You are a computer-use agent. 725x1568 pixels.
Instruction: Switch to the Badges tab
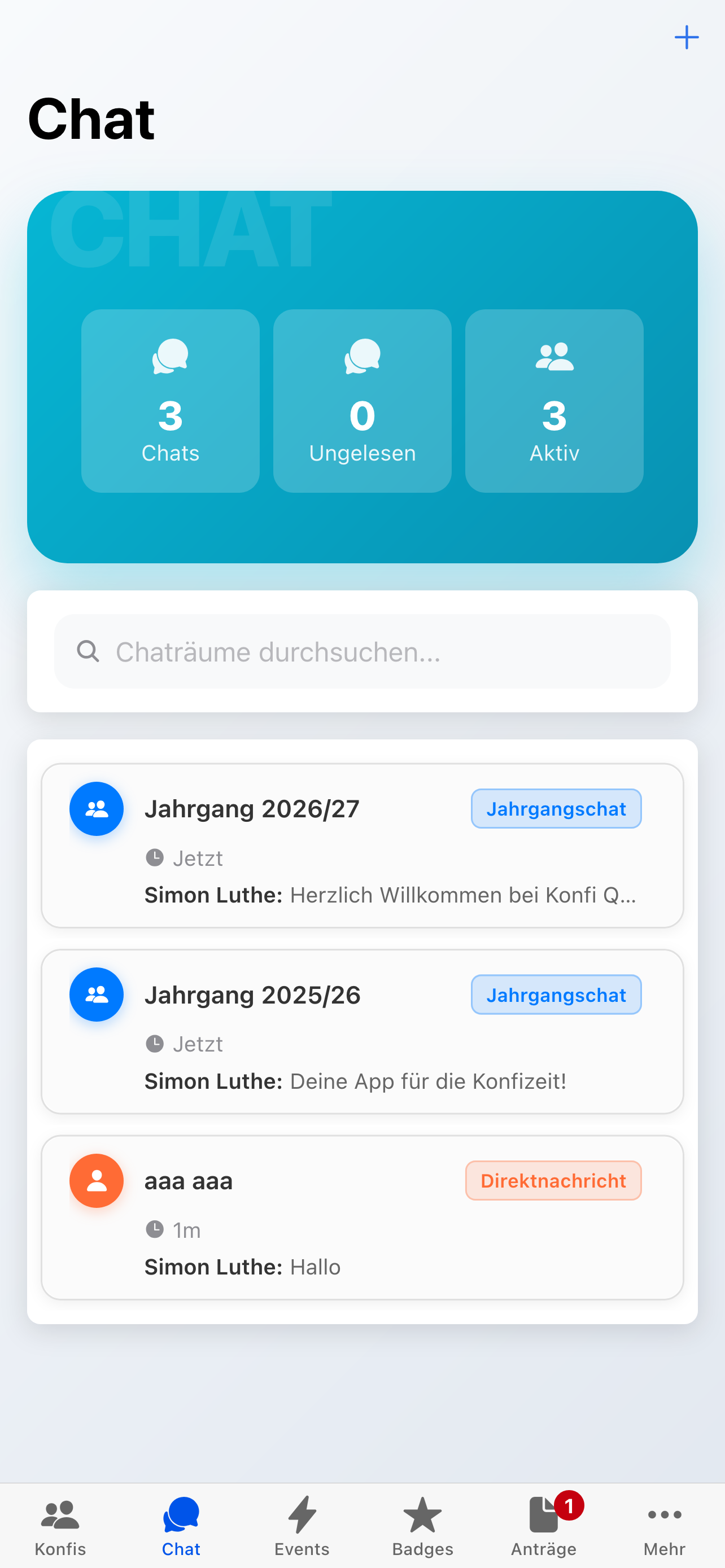pyautogui.click(x=422, y=1526)
